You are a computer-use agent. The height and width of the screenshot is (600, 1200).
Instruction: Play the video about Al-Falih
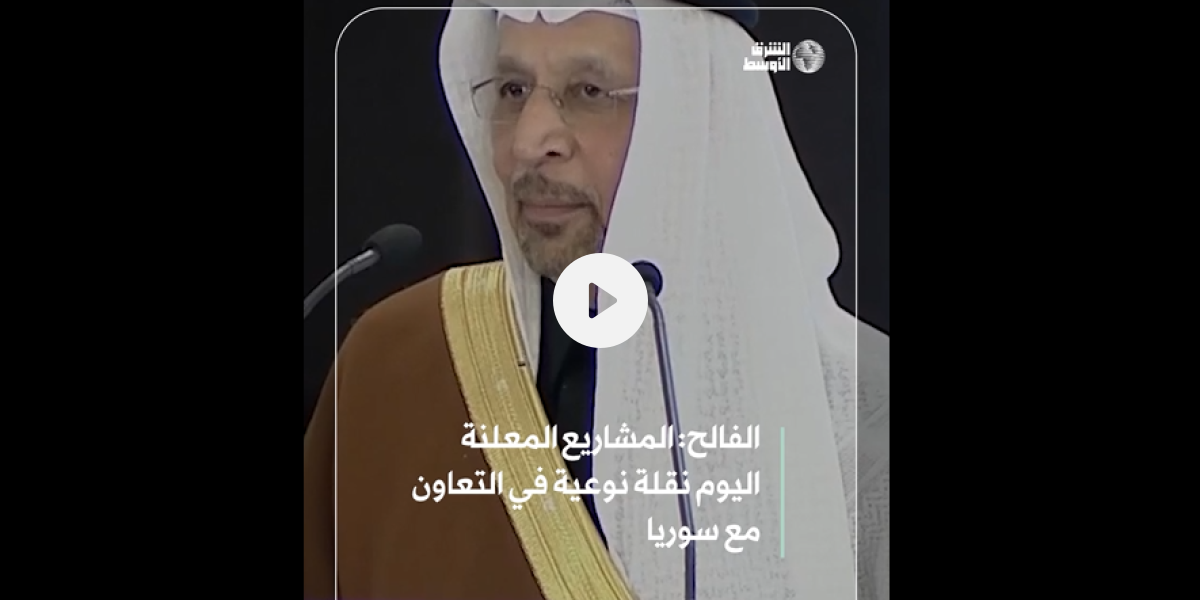(x=600, y=300)
